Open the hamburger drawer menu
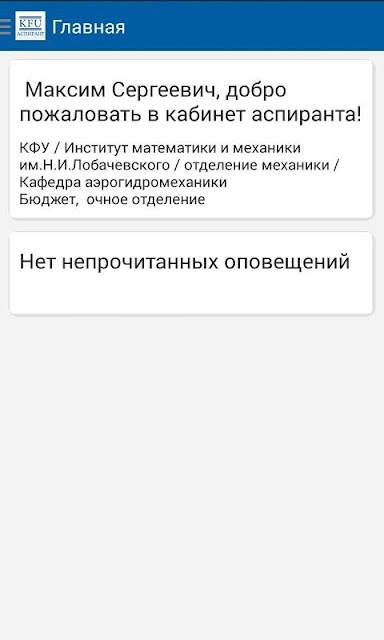 click(5, 27)
